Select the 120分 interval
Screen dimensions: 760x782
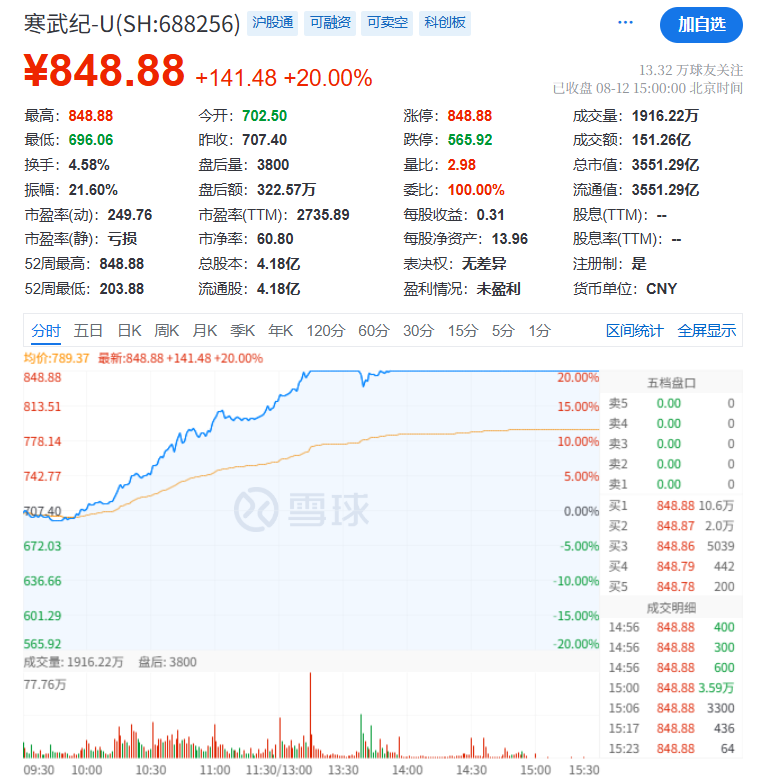click(x=325, y=331)
